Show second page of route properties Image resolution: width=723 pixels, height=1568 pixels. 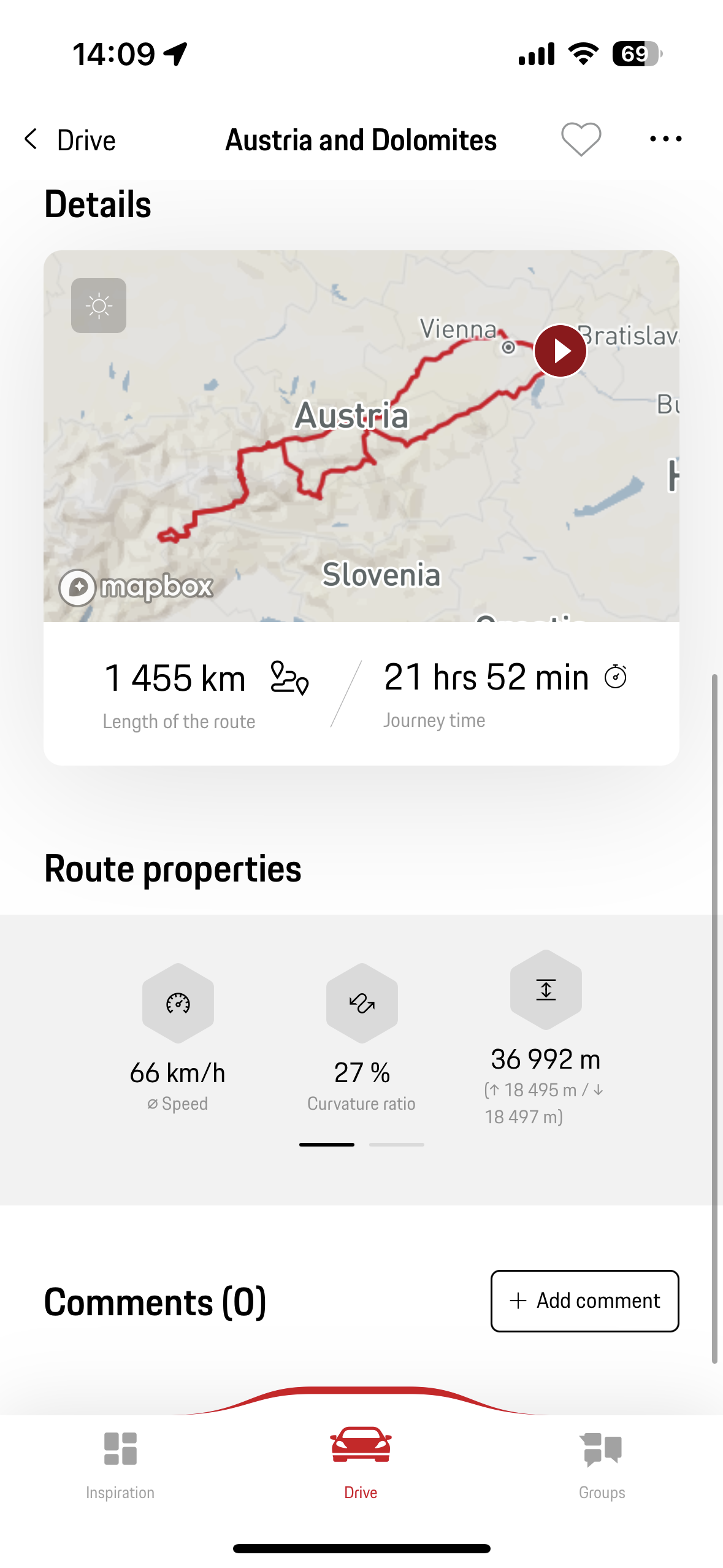point(396,1144)
